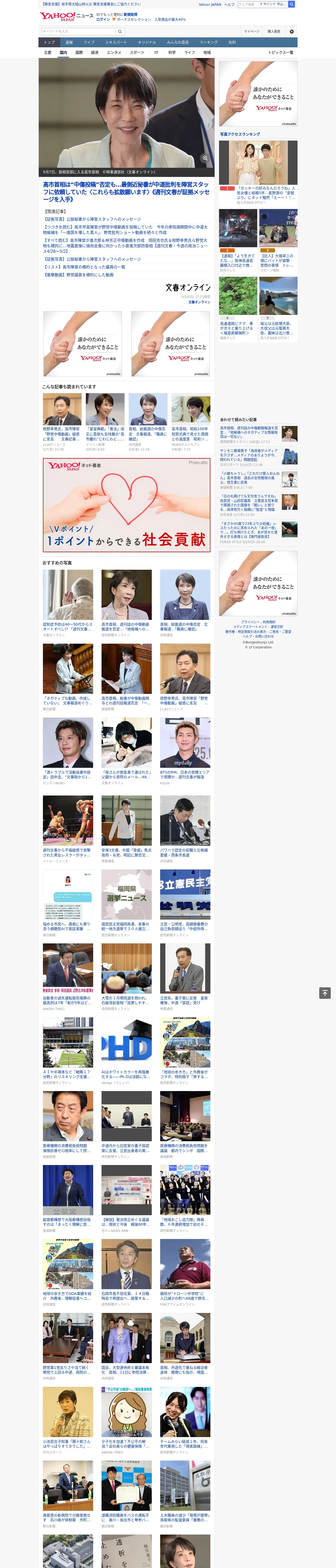Image resolution: width=336 pixels, height=1568 pixels.
Task: Enlarge the main article photo via magnifier icon
Action: (x=205, y=158)
